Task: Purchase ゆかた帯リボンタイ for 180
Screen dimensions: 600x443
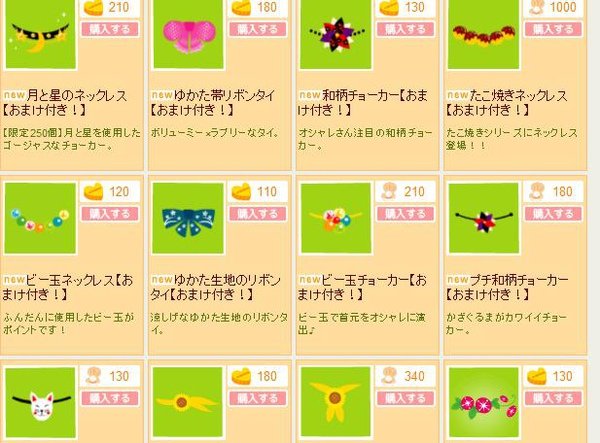Action: (256, 29)
